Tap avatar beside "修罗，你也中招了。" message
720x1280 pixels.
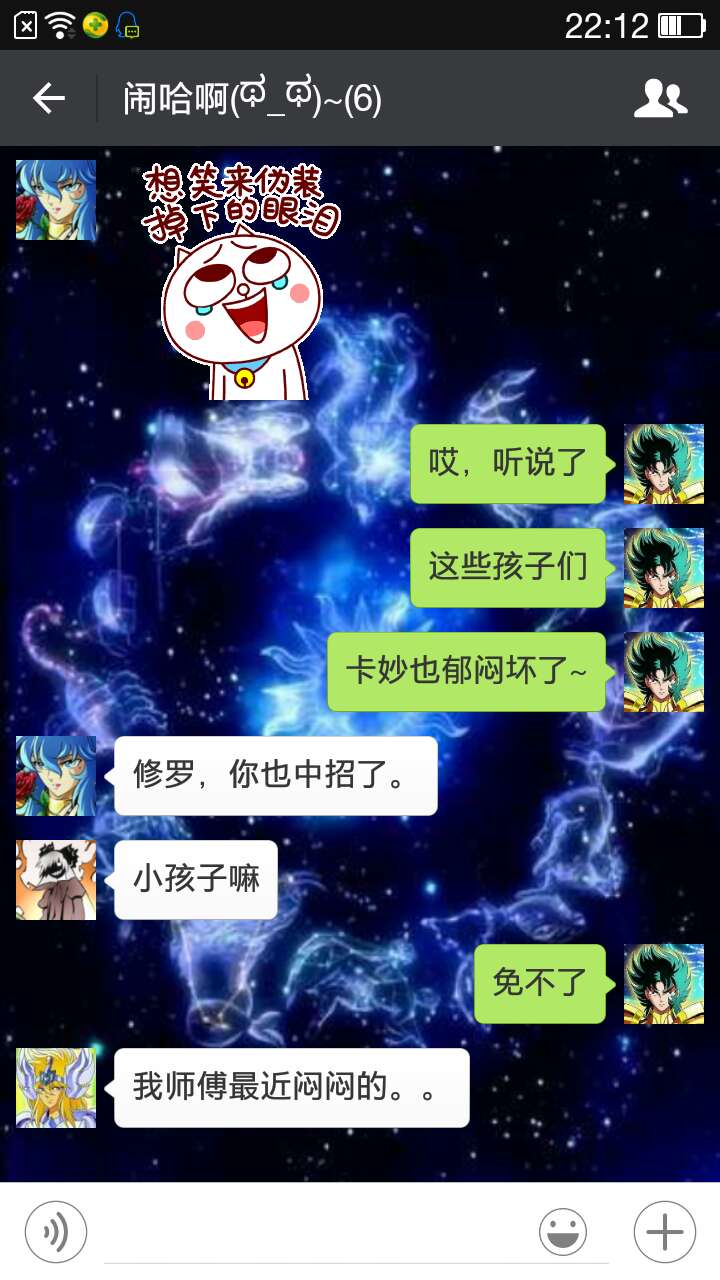tap(56, 776)
